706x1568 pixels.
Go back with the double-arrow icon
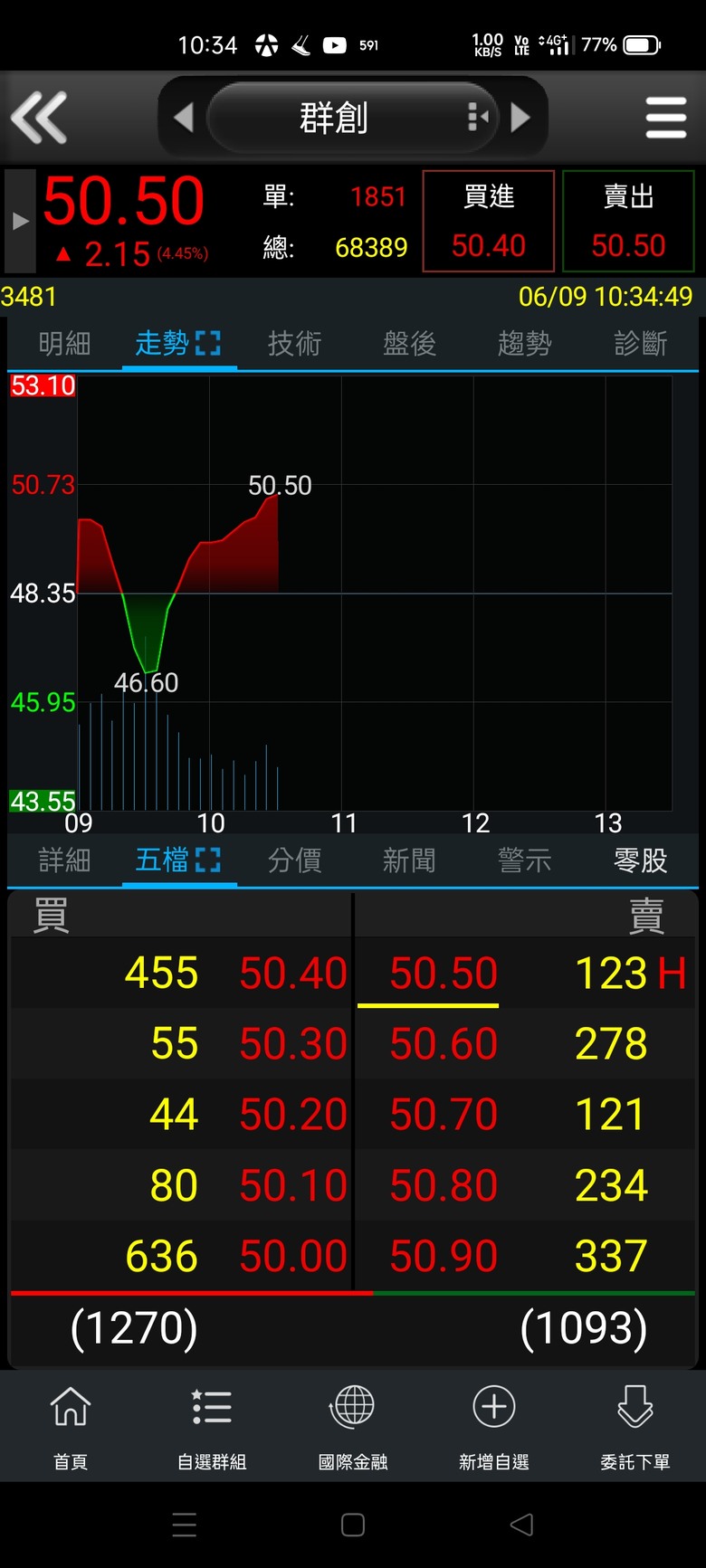[39, 118]
